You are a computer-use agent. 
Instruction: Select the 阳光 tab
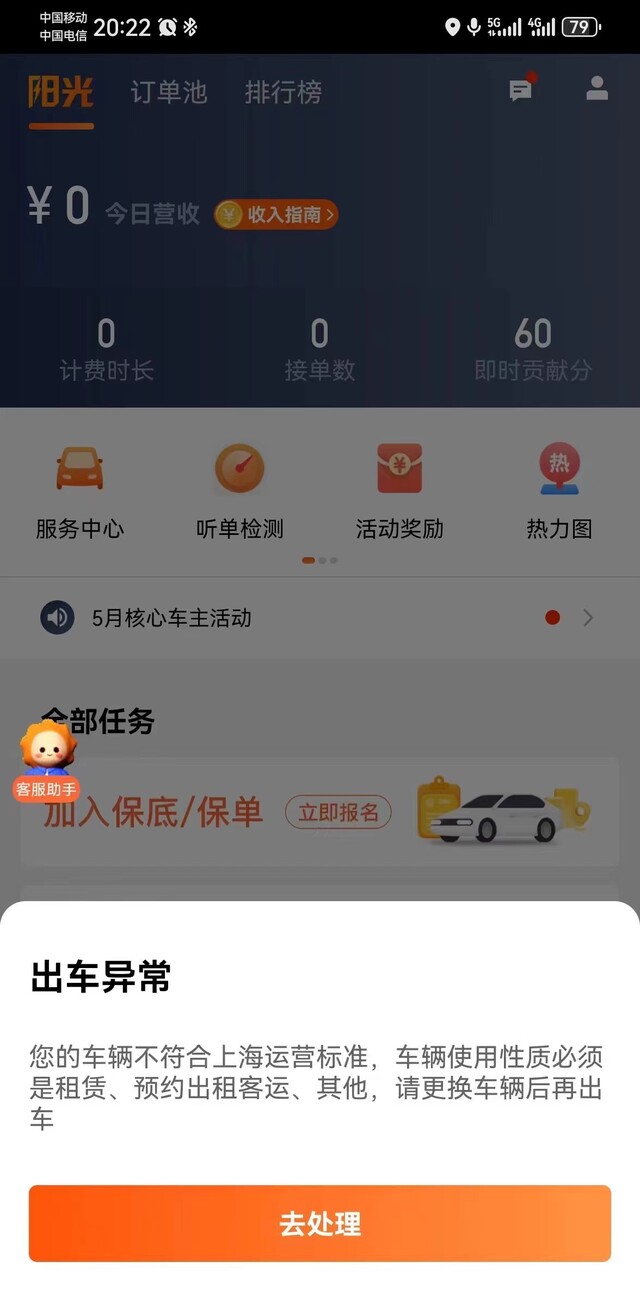(x=61, y=92)
